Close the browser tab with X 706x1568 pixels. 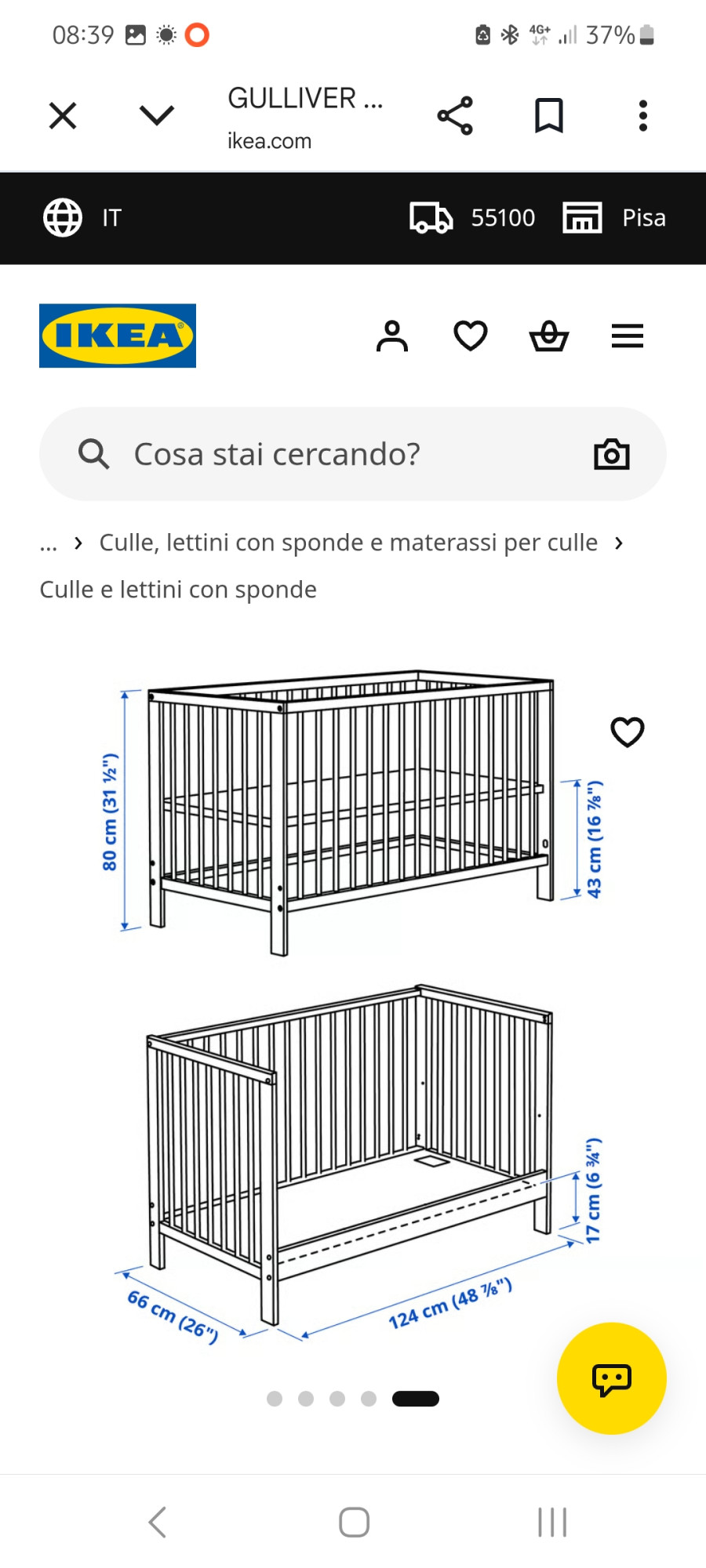tap(63, 116)
